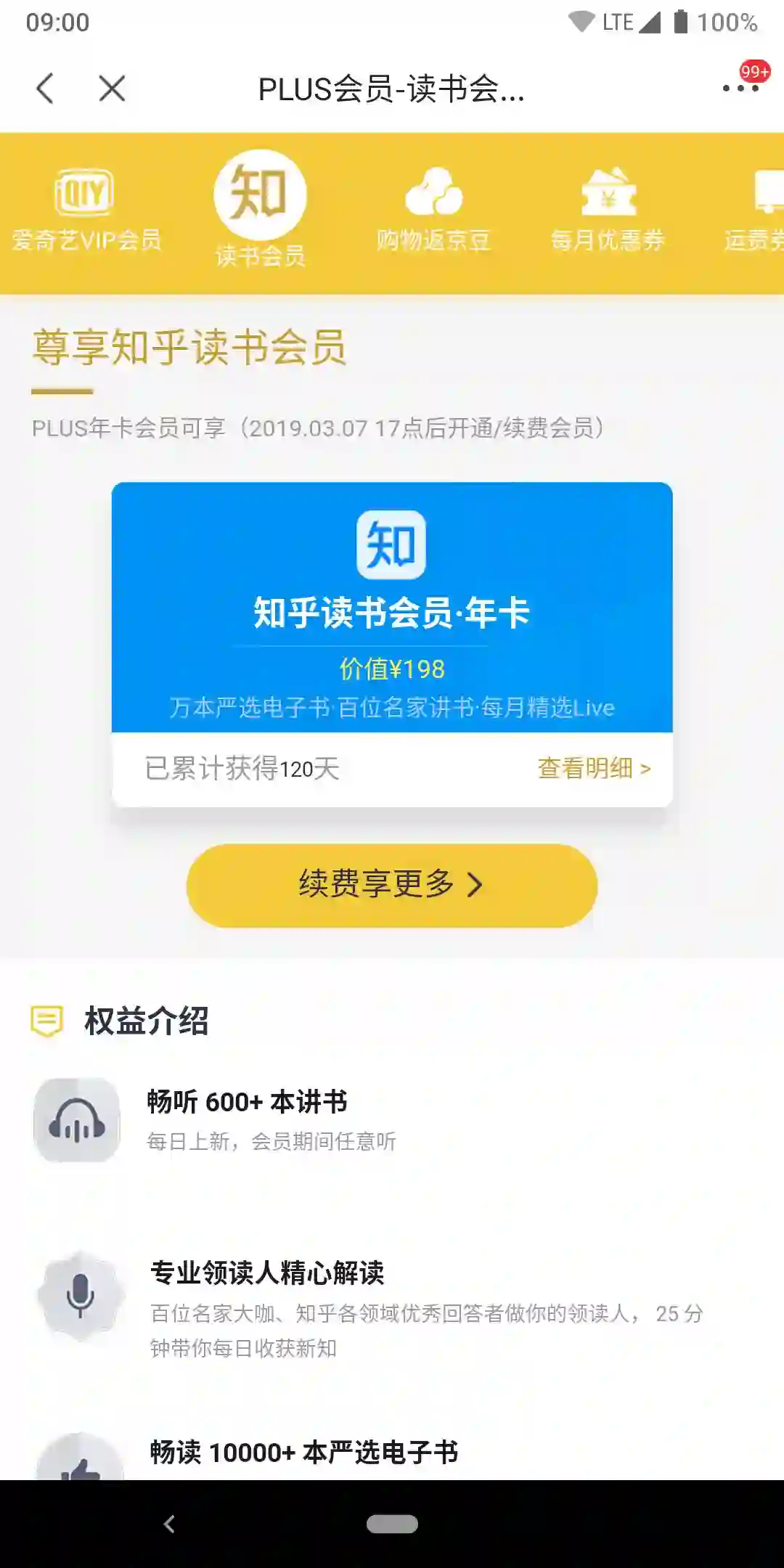
Task: Go home via the navigation pill
Action: click(392, 1524)
